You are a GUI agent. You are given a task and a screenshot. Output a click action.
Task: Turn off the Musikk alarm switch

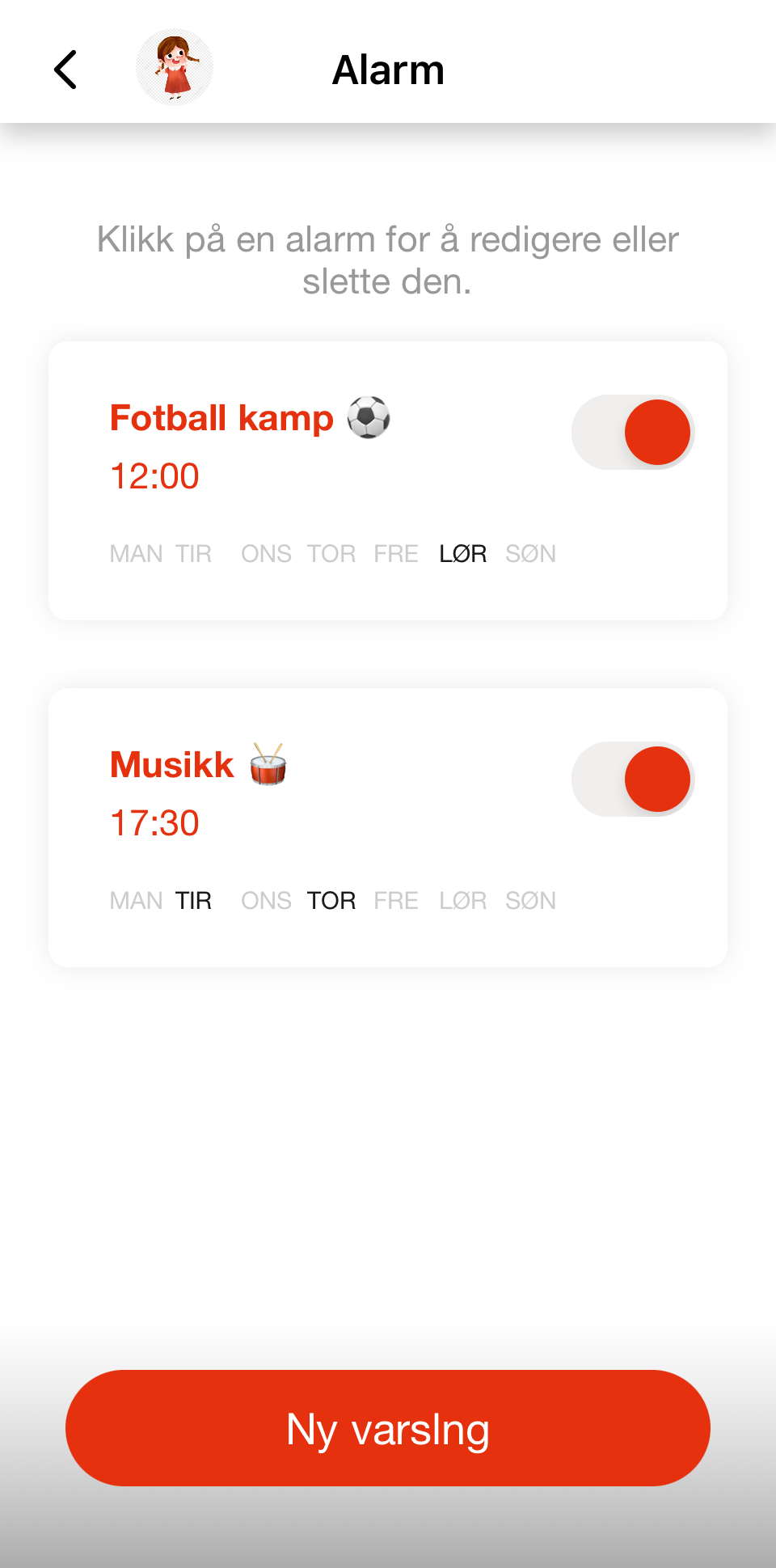point(633,780)
